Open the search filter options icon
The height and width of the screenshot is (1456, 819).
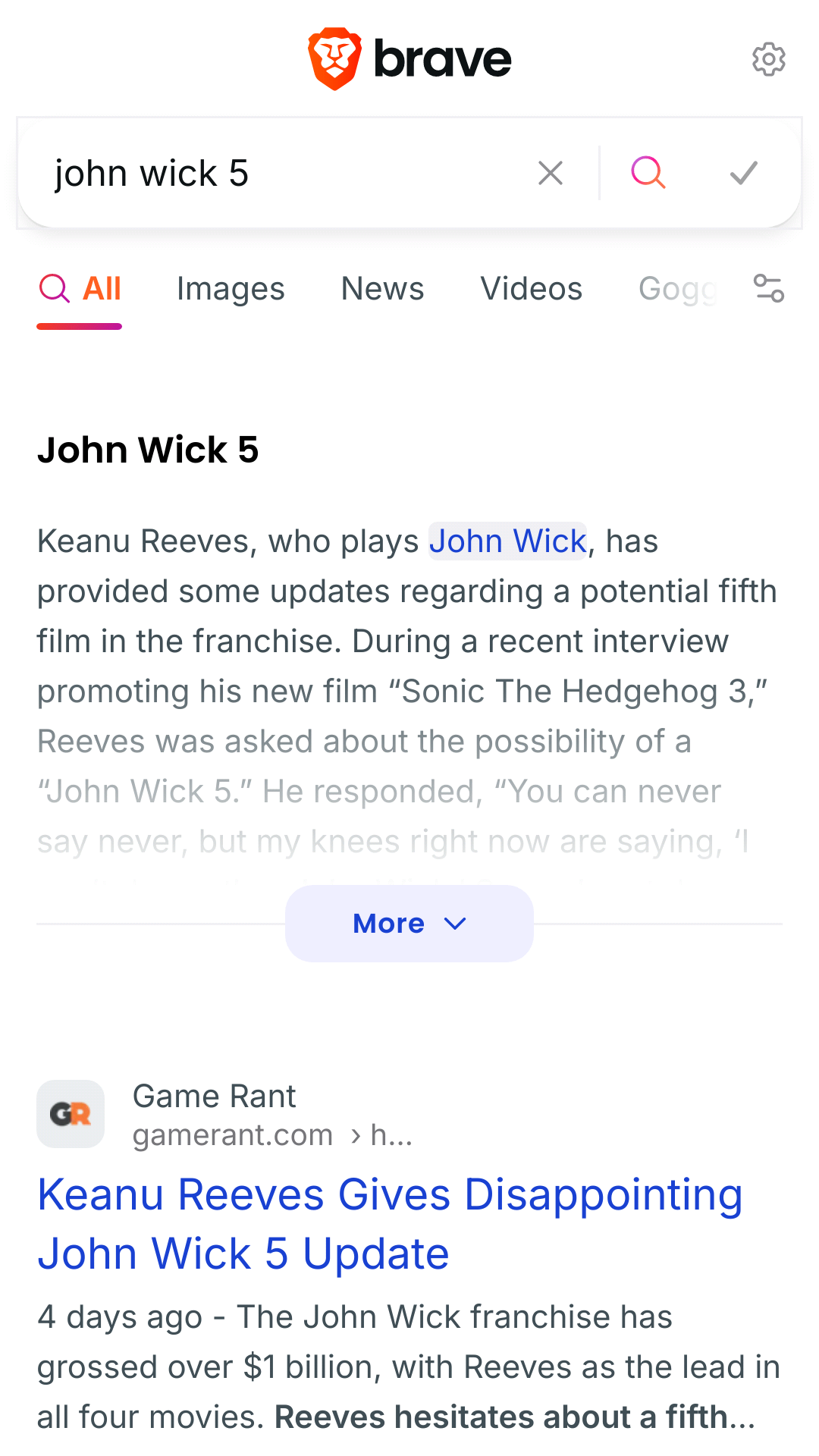768,289
